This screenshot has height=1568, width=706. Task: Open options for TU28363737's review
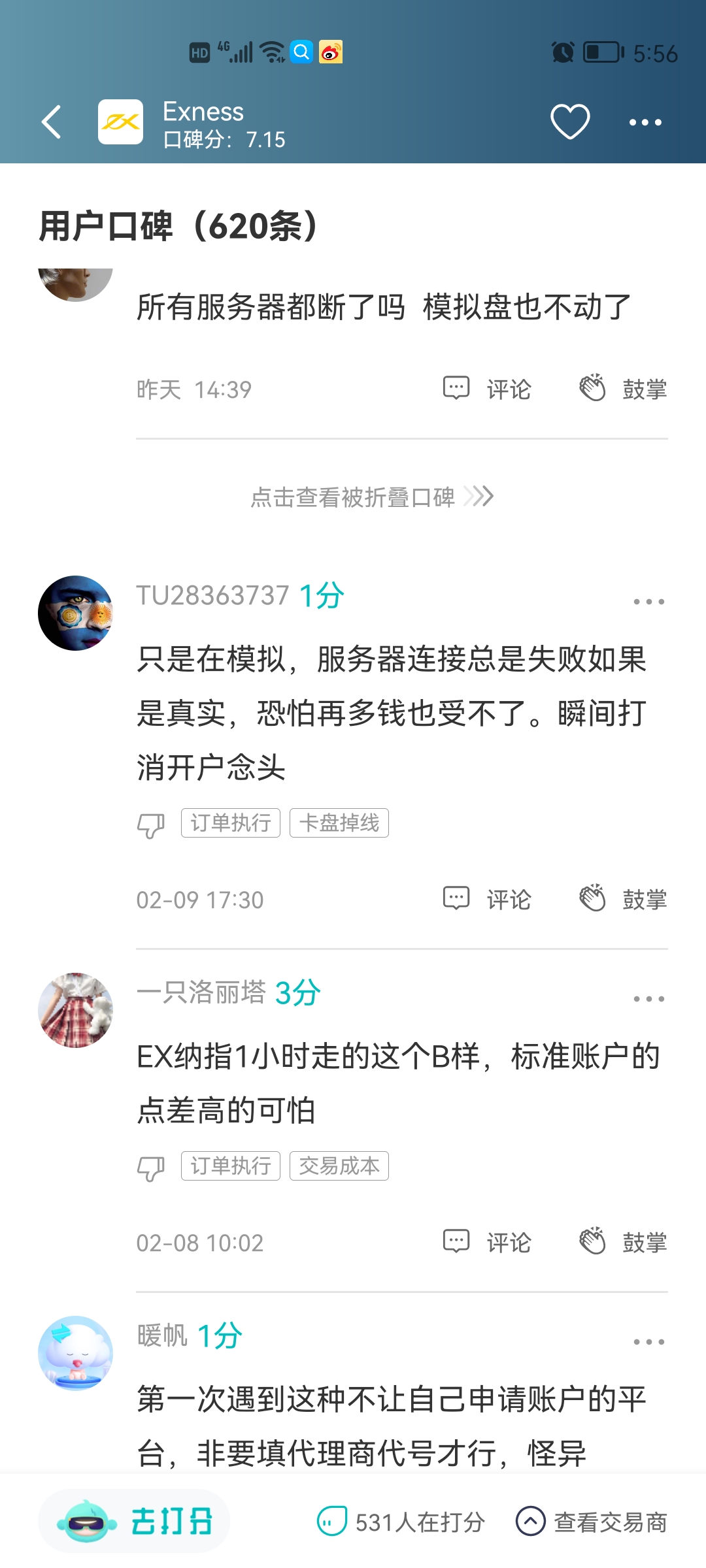(x=648, y=602)
